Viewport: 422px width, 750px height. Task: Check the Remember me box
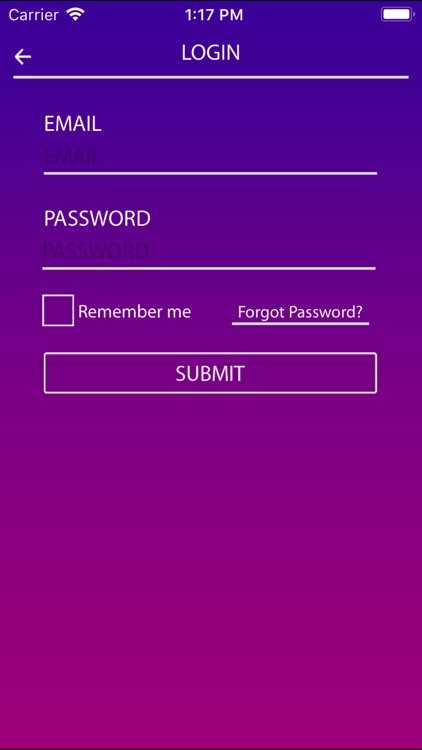(x=58, y=310)
